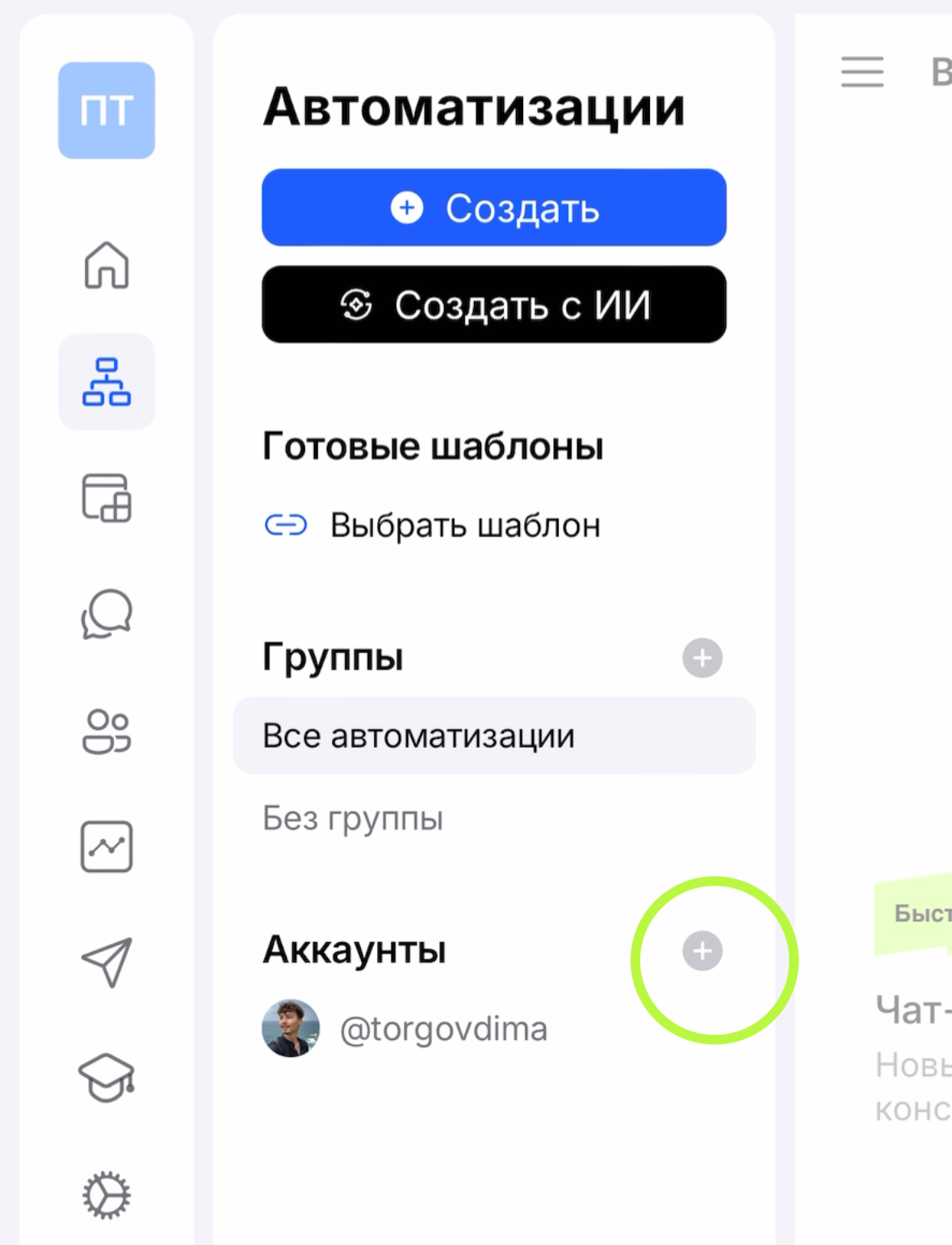Open the contacts people section
Image resolution: width=952 pixels, height=1245 pixels.
107,731
